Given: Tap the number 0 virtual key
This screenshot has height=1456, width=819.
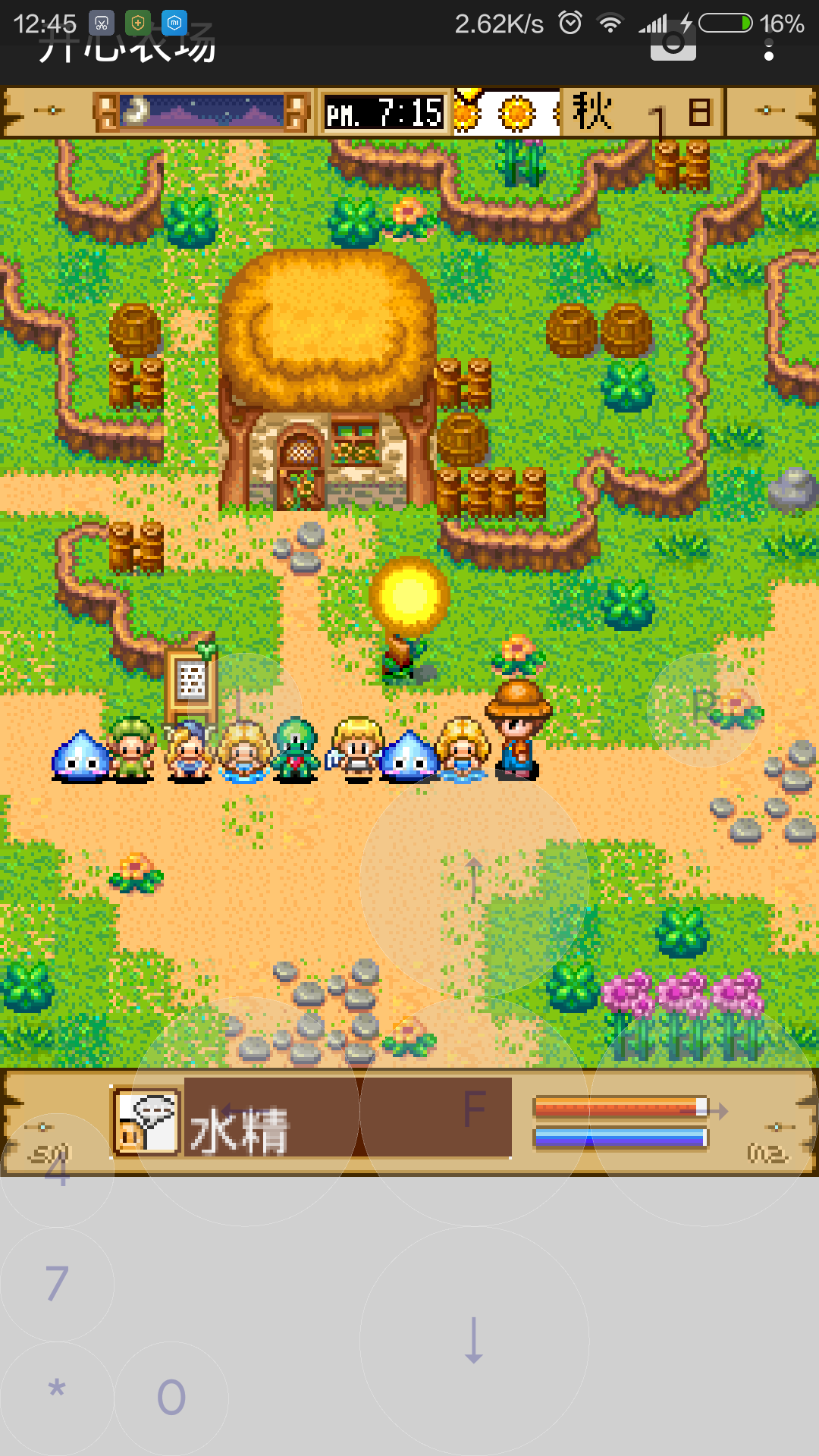Looking at the screenshot, I should pyautogui.click(x=171, y=1398).
